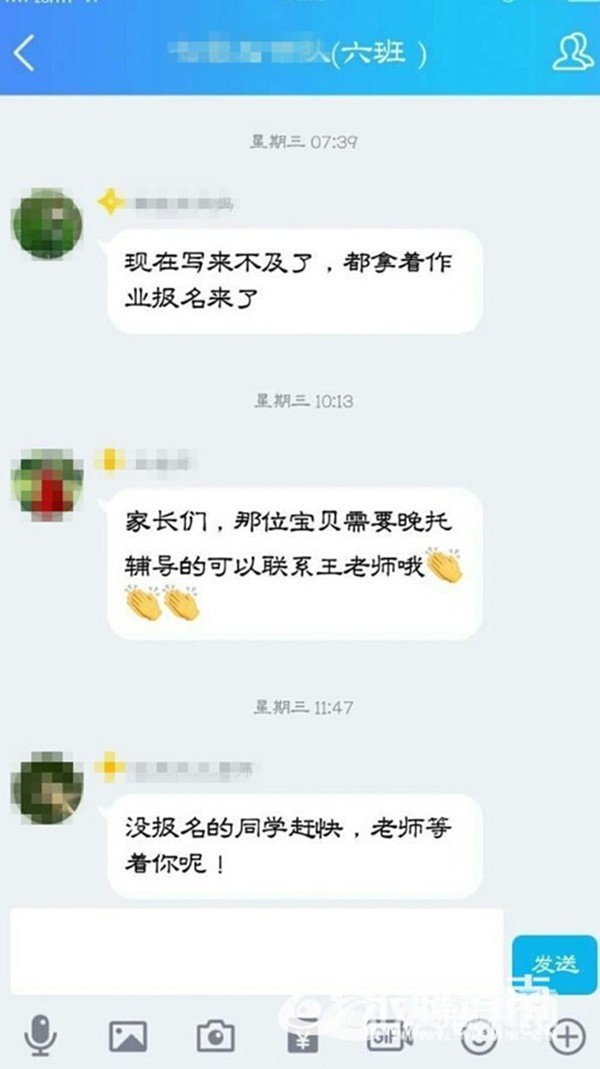Screen dimensions: 600x1069
Task: Open the photo gallery picker
Action: tap(128, 1036)
